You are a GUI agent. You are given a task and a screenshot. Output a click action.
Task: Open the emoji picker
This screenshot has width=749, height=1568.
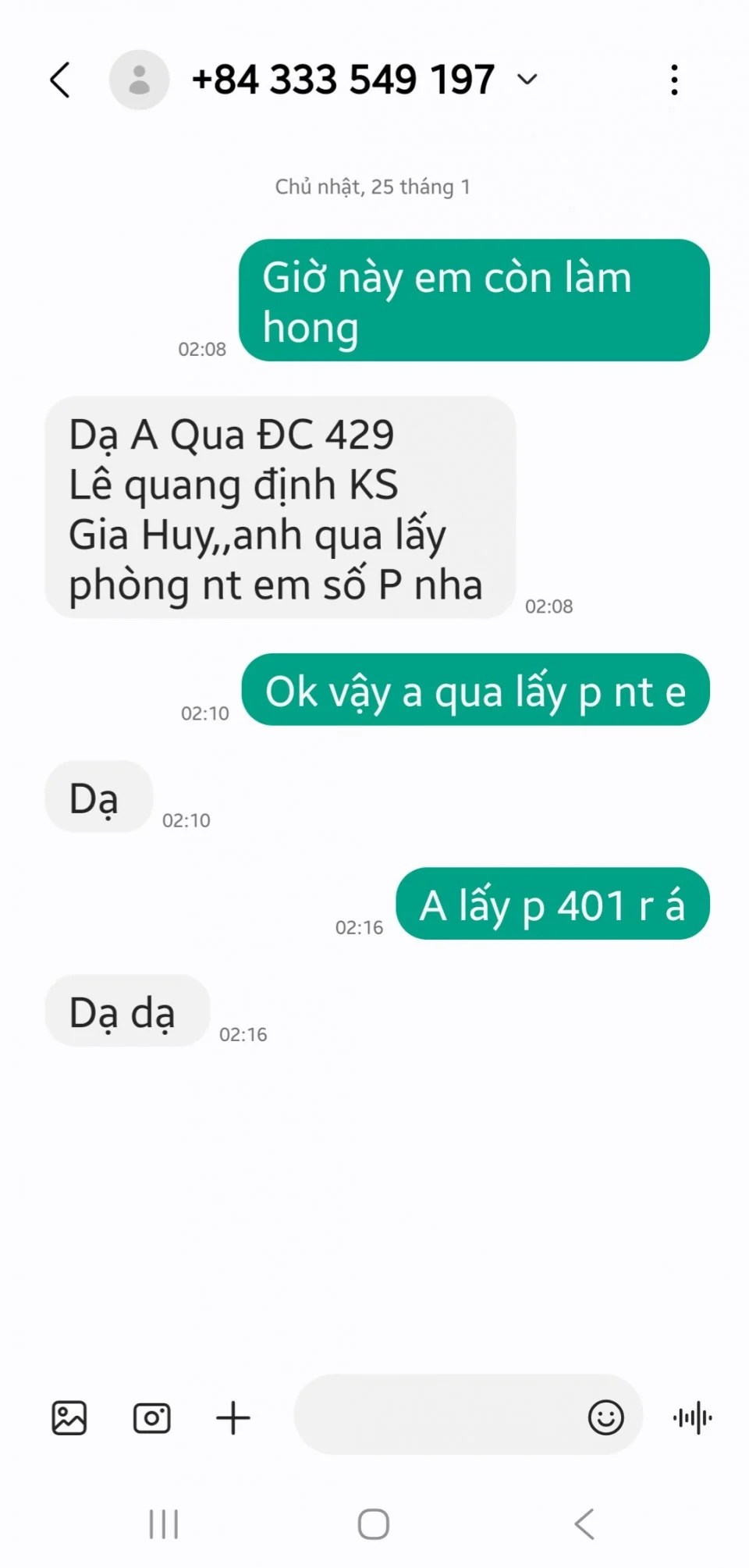tap(605, 1417)
